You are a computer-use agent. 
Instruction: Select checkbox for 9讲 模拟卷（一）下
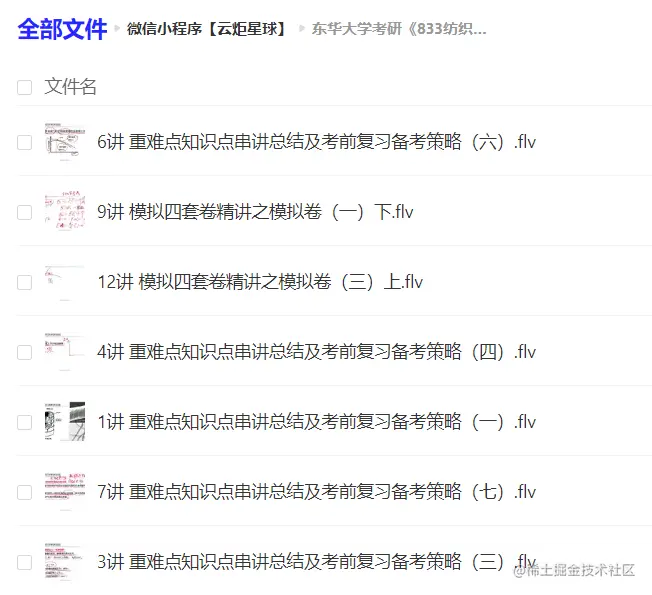click(x=25, y=212)
